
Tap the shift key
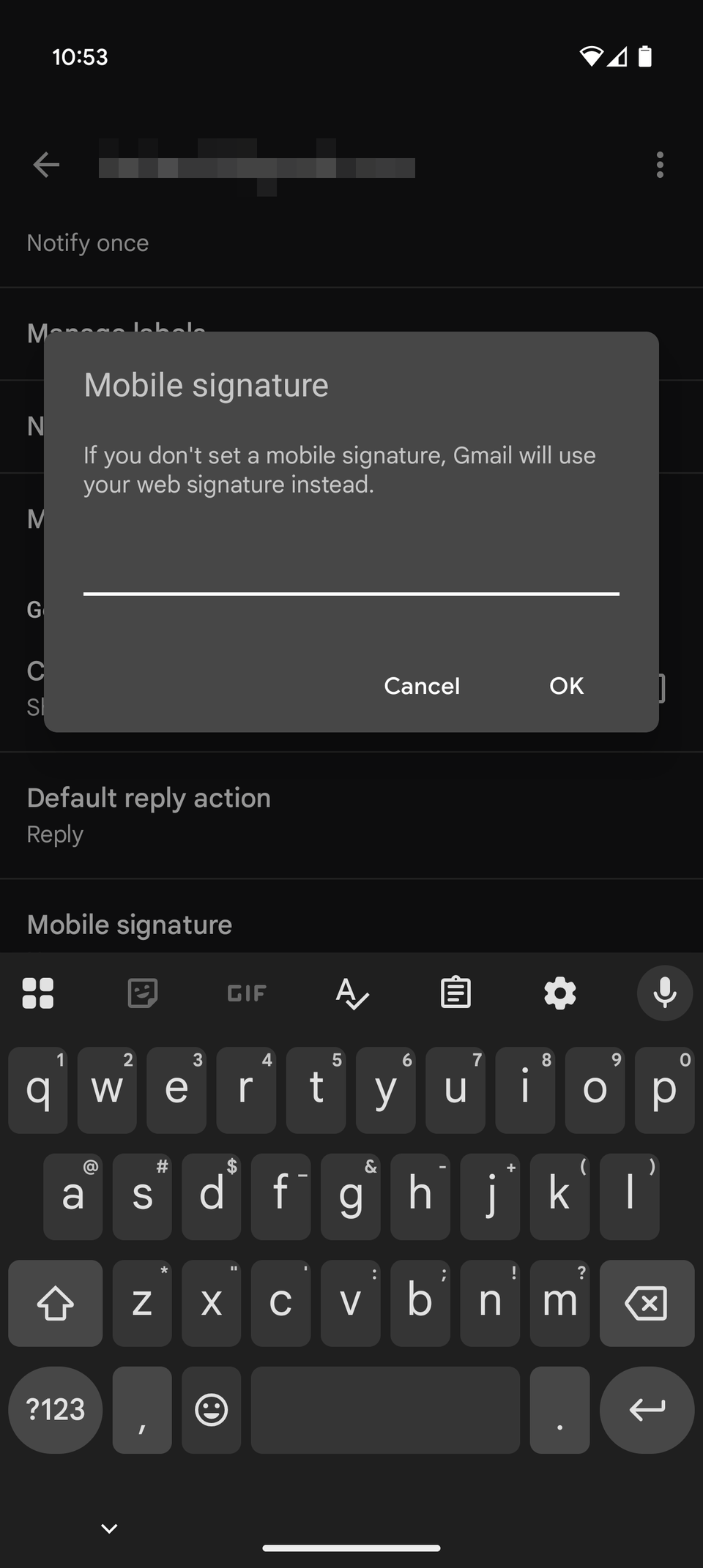click(x=56, y=1304)
